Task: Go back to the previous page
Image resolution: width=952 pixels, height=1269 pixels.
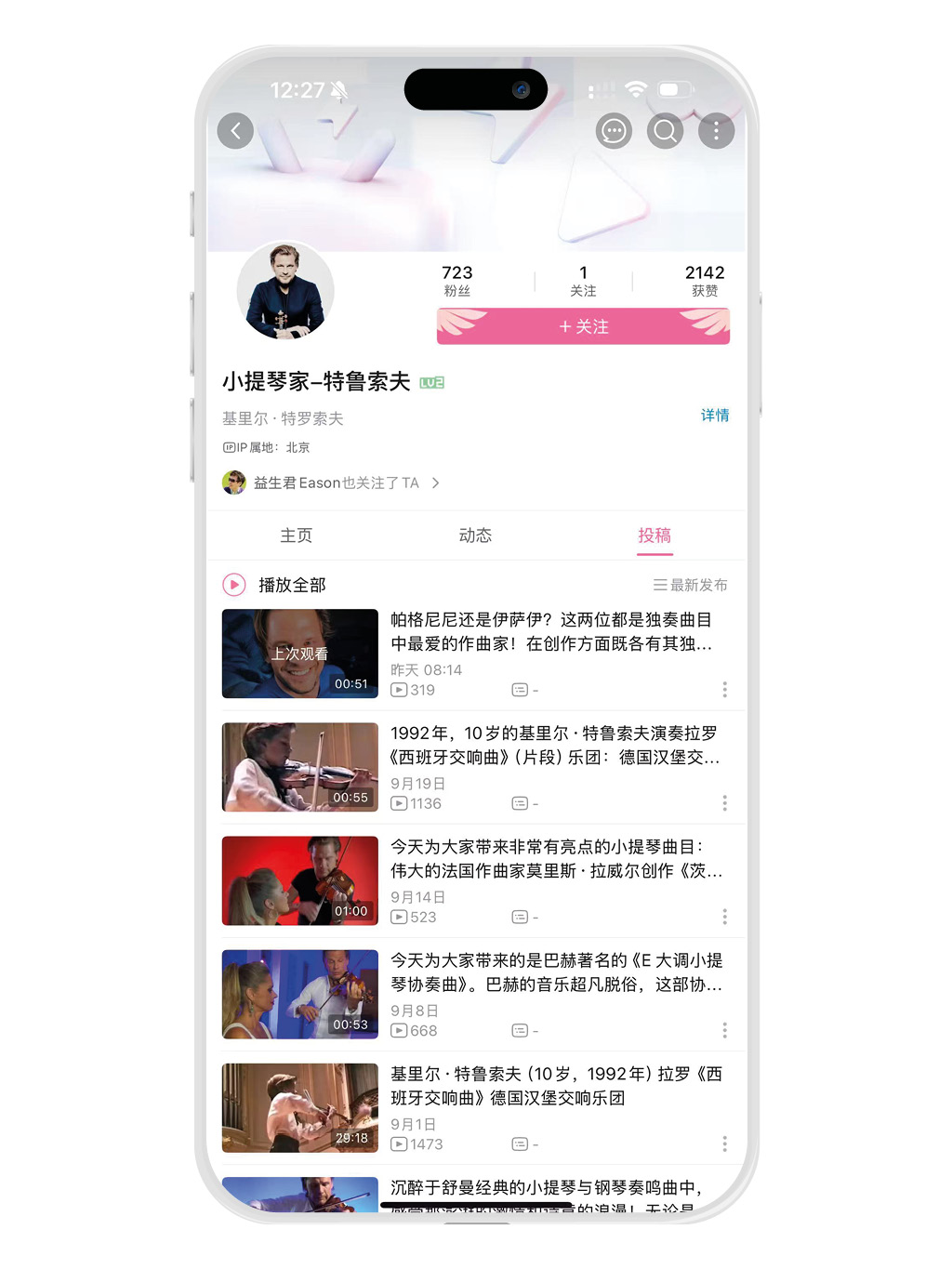Action: coord(235,131)
